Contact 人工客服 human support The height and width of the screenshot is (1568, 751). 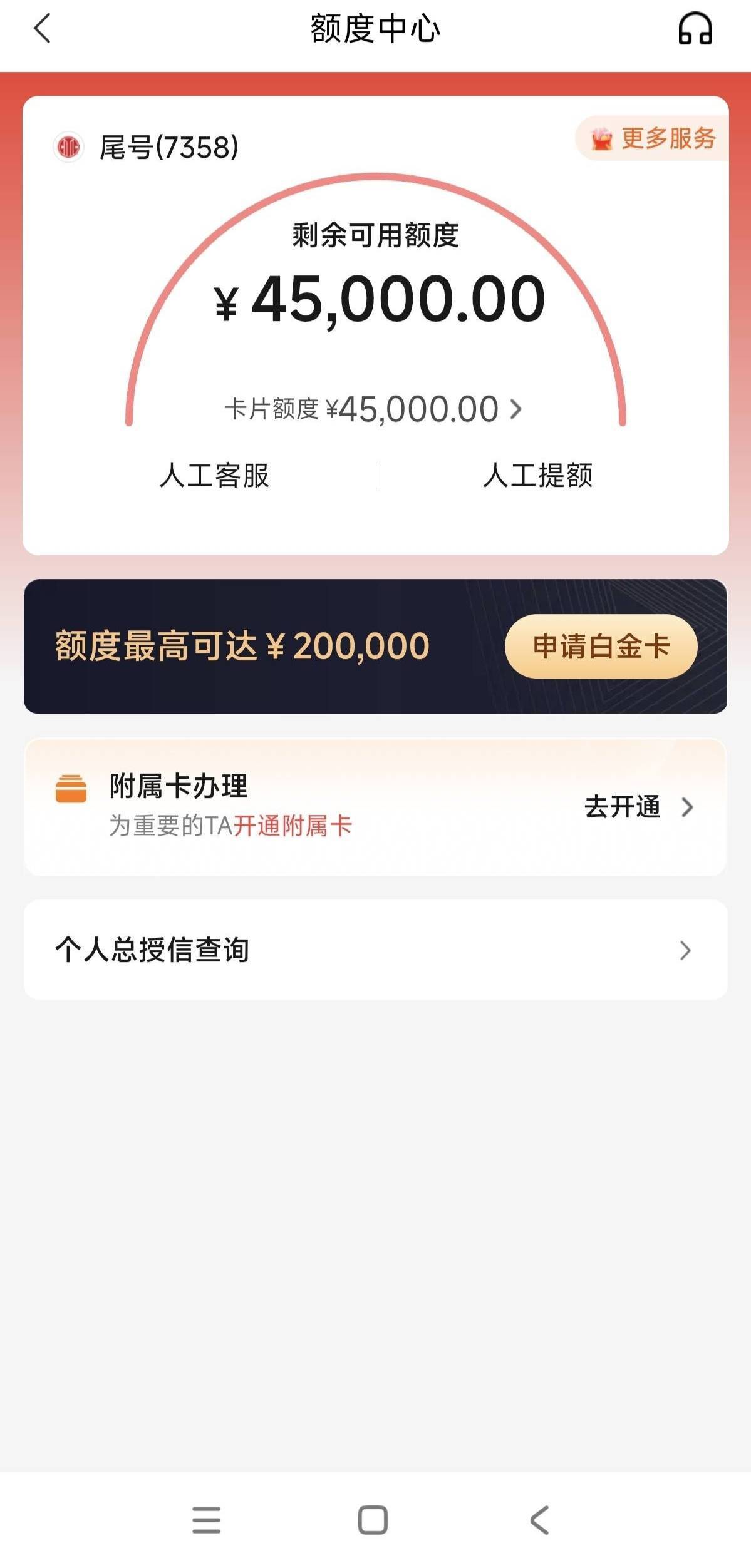(x=214, y=475)
